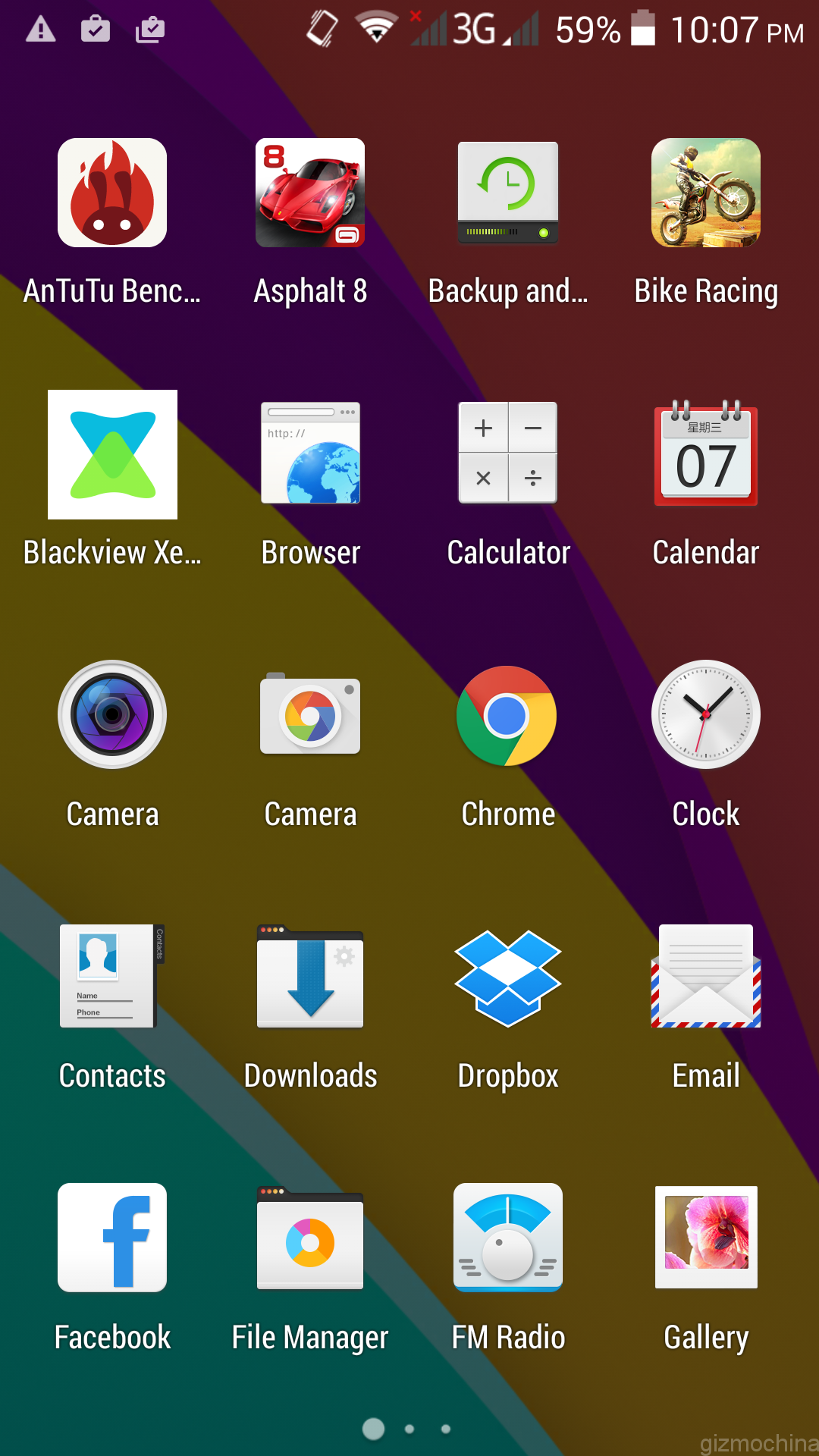The width and height of the screenshot is (819, 1456).
Task: Open the Contacts app
Action: [112, 977]
